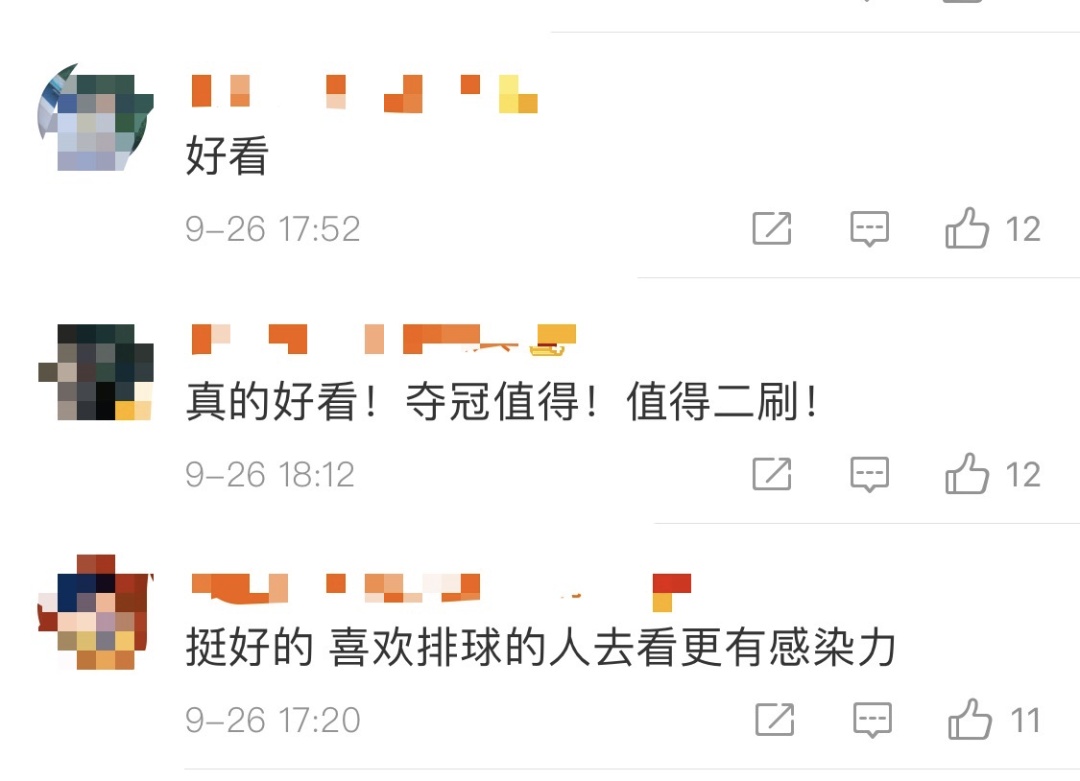Like the comment '好看'
This screenshot has width=1080, height=781.
(967, 229)
